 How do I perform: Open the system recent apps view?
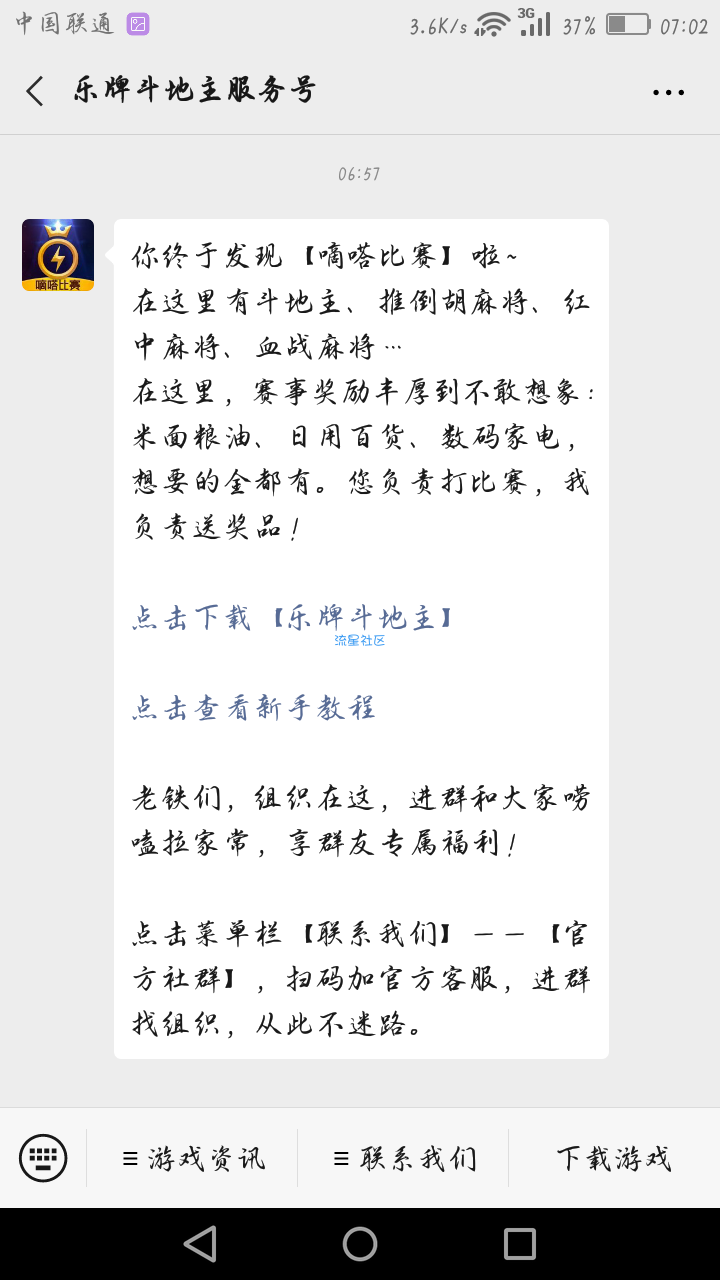tap(520, 1244)
